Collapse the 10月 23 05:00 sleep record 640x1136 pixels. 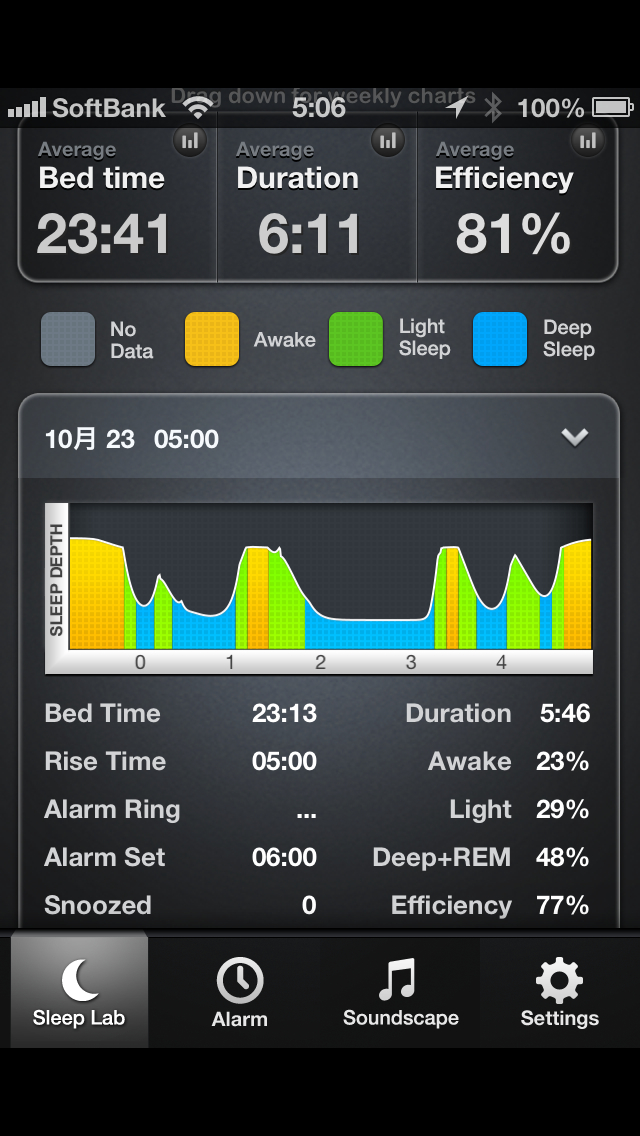pos(575,438)
